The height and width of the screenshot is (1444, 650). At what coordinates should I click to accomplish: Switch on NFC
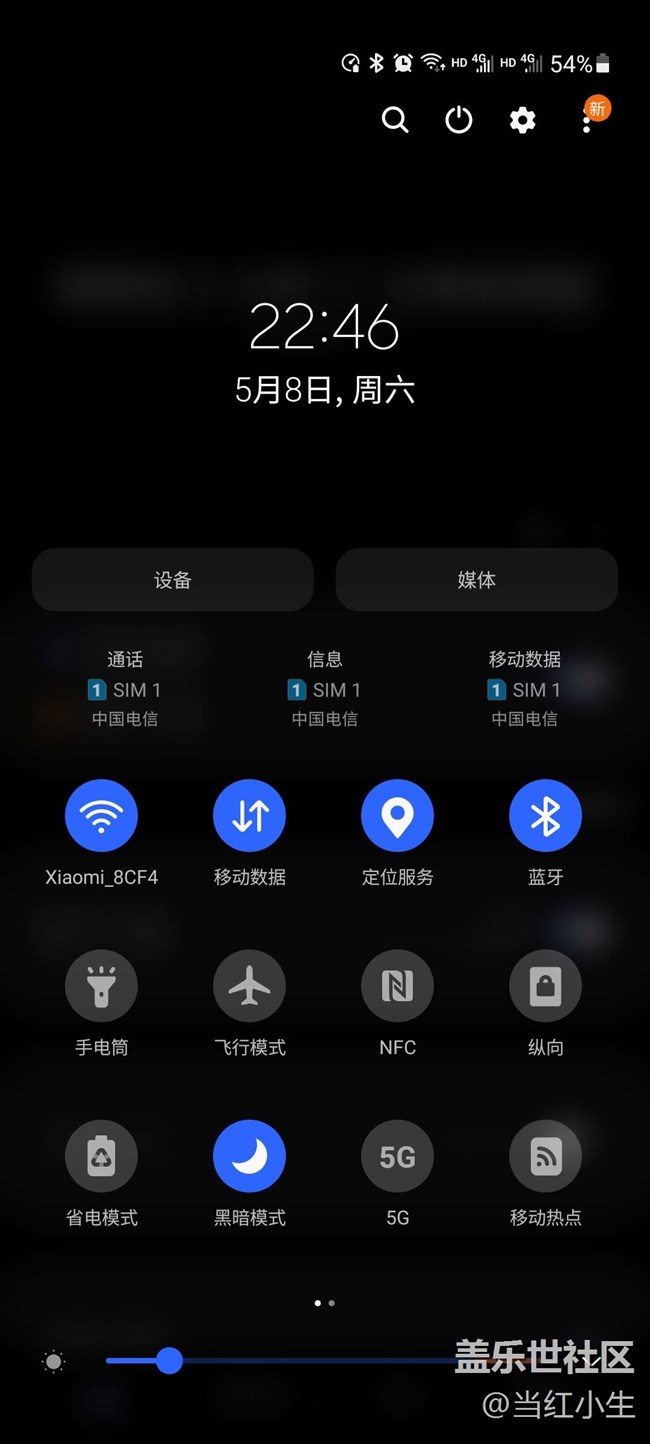click(397, 986)
